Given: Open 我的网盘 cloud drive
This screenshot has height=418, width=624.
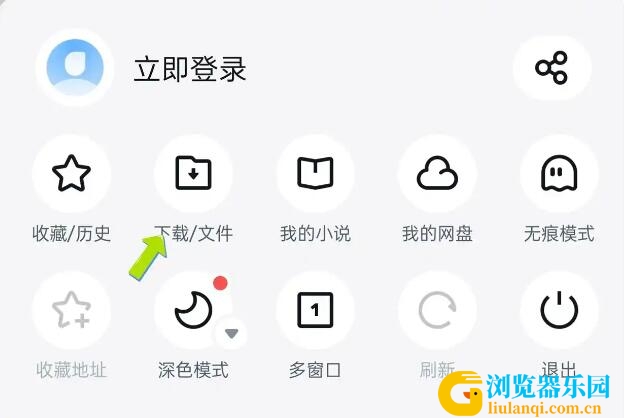Looking at the screenshot, I should (x=437, y=175).
